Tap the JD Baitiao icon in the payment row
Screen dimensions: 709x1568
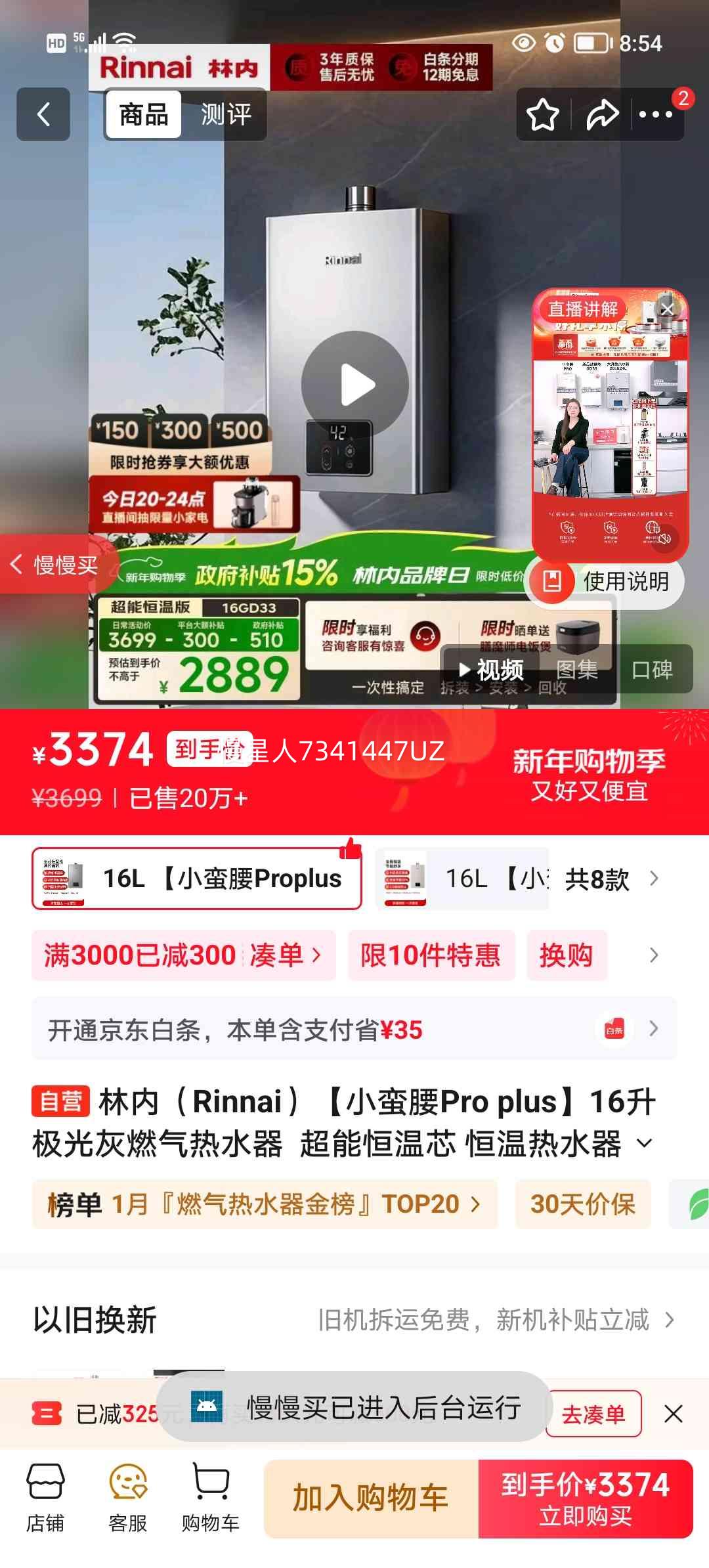point(614,1029)
